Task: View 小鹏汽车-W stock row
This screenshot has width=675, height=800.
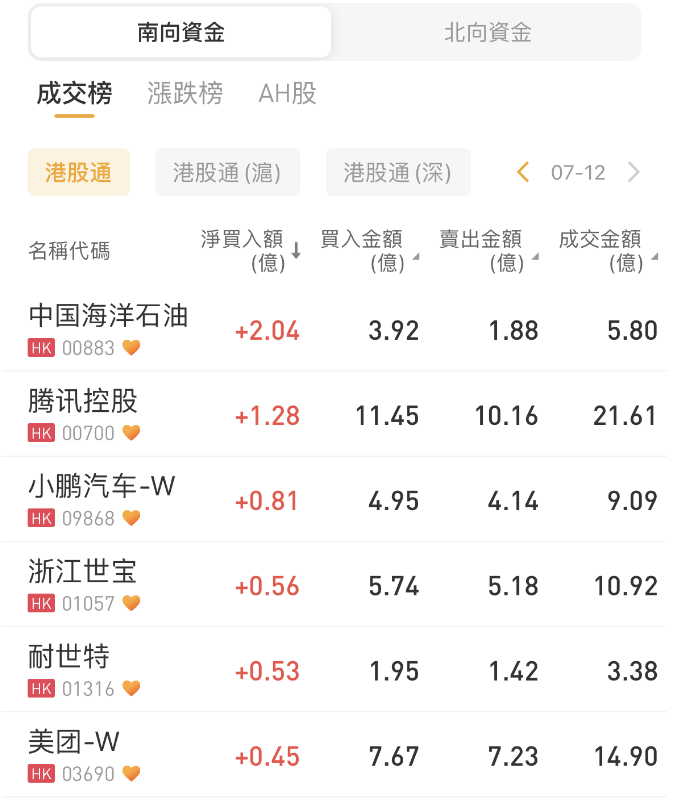Action: pos(102,499)
